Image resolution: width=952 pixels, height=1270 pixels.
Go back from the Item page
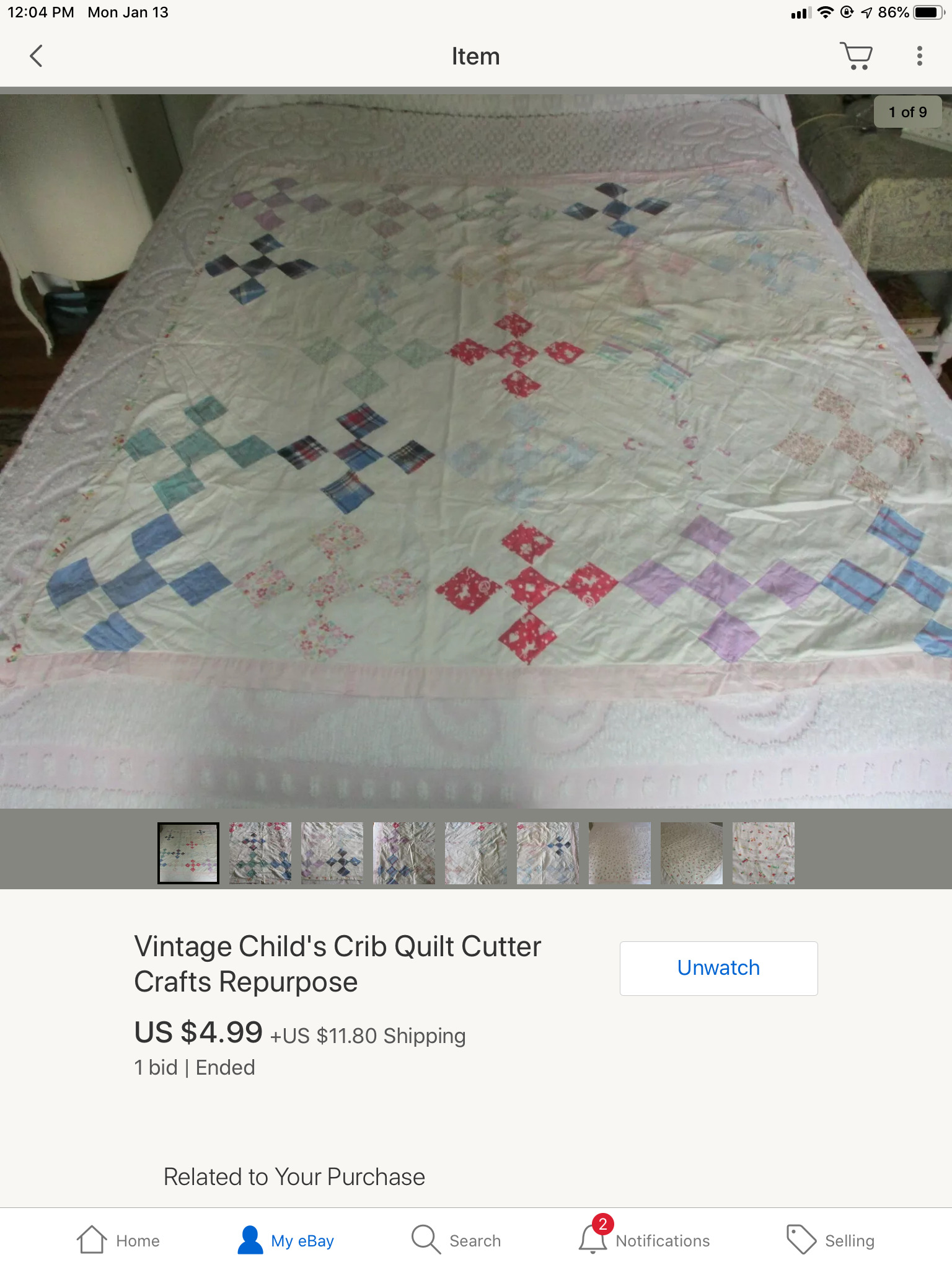(x=37, y=56)
